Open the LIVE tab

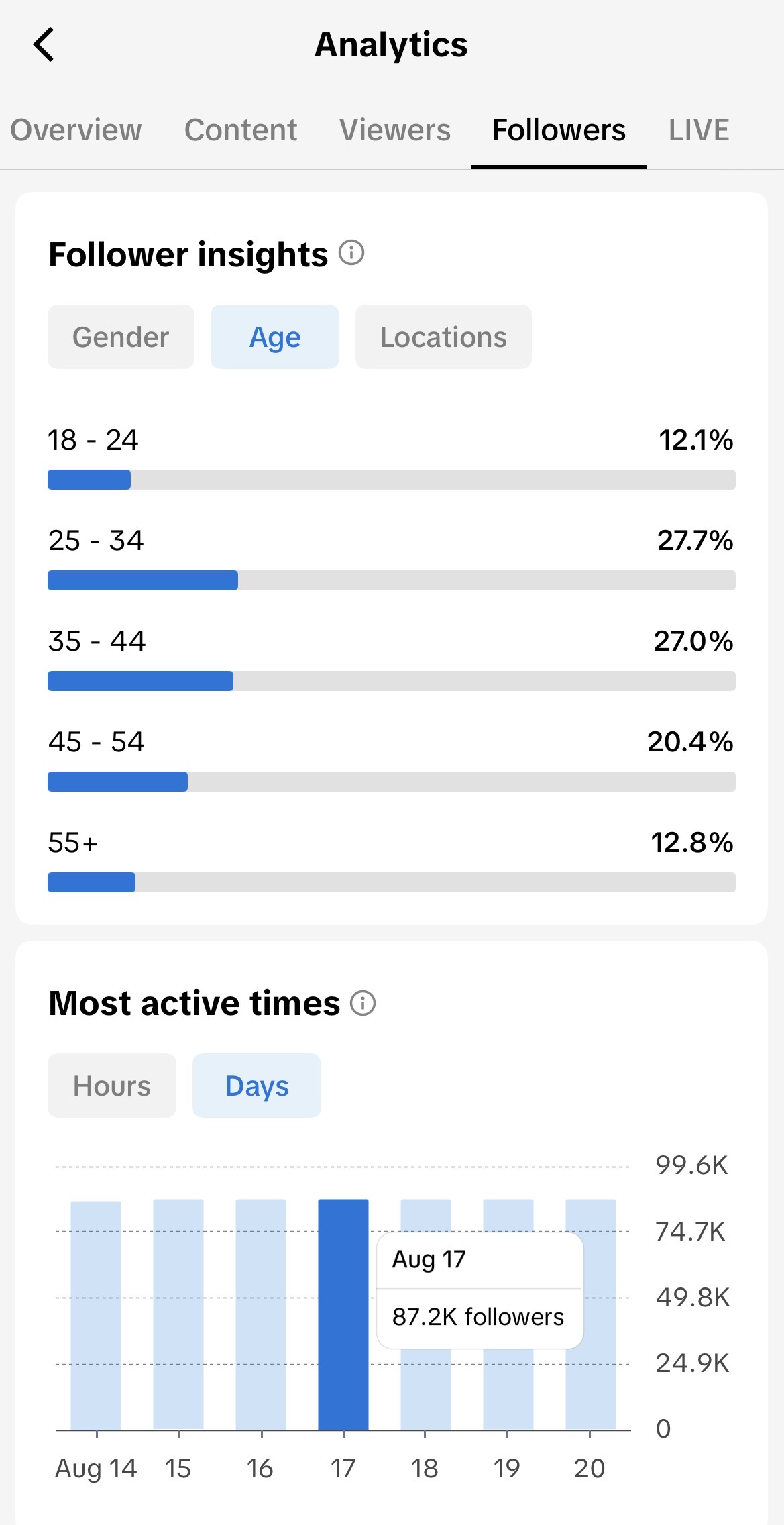[699, 130]
